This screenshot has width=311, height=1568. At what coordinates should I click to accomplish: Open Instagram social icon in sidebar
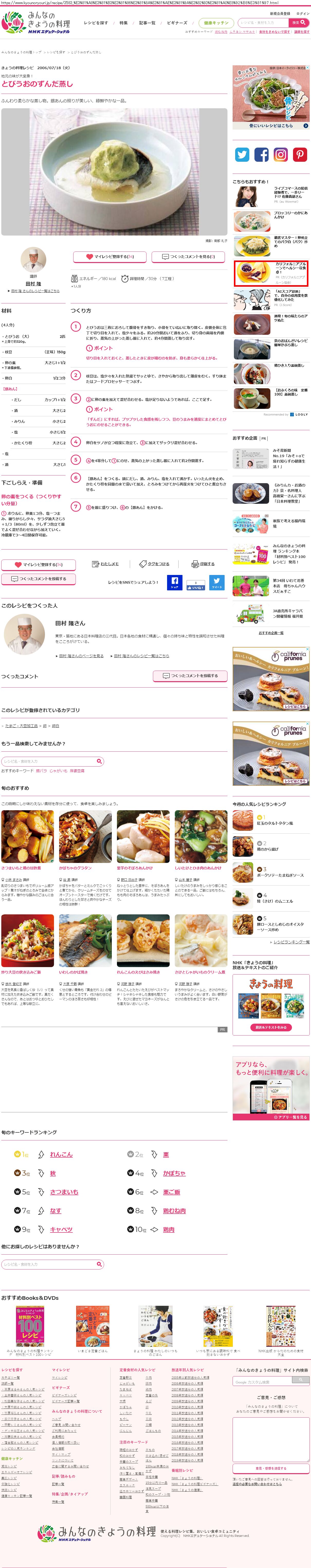pos(281,155)
